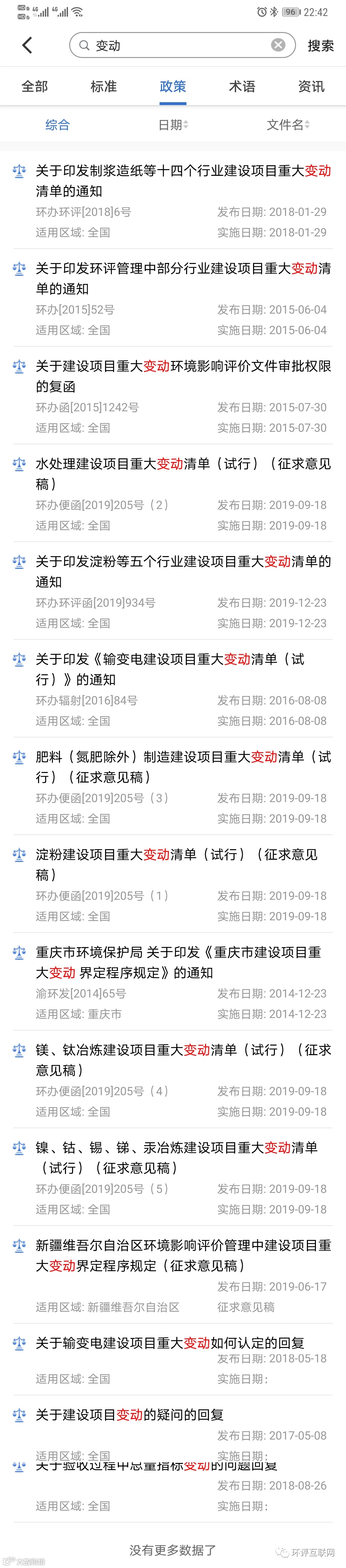Select the 政策 tab

tap(173, 86)
